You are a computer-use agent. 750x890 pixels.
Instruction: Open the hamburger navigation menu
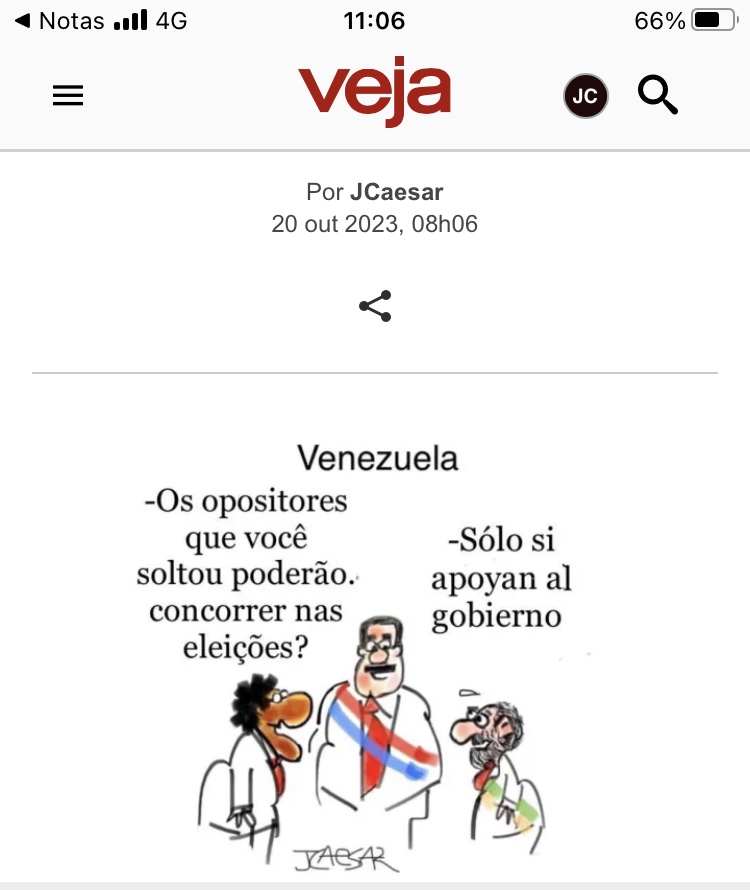pyautogui.click(x=68, y=96)
